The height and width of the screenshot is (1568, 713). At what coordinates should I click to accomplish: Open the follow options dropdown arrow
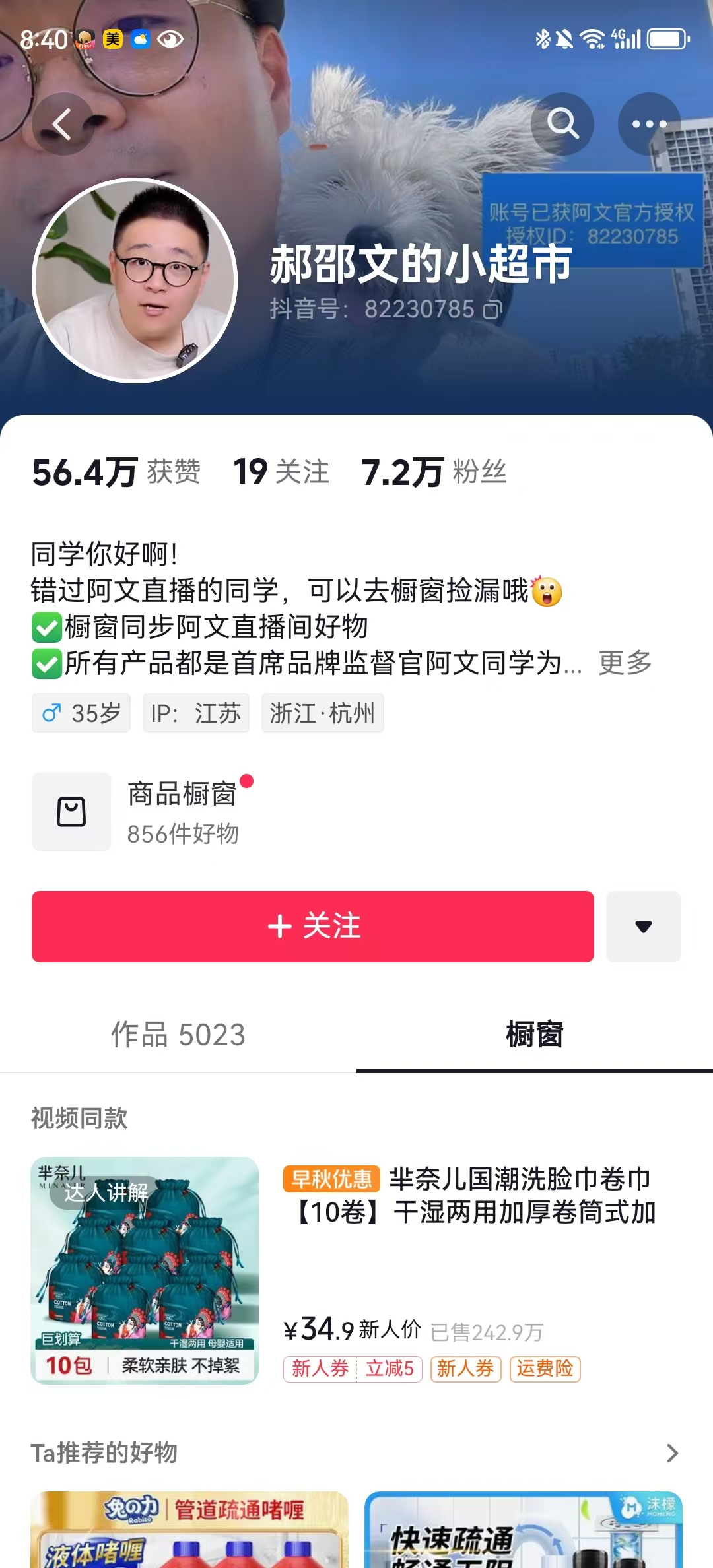coord(643,927)
